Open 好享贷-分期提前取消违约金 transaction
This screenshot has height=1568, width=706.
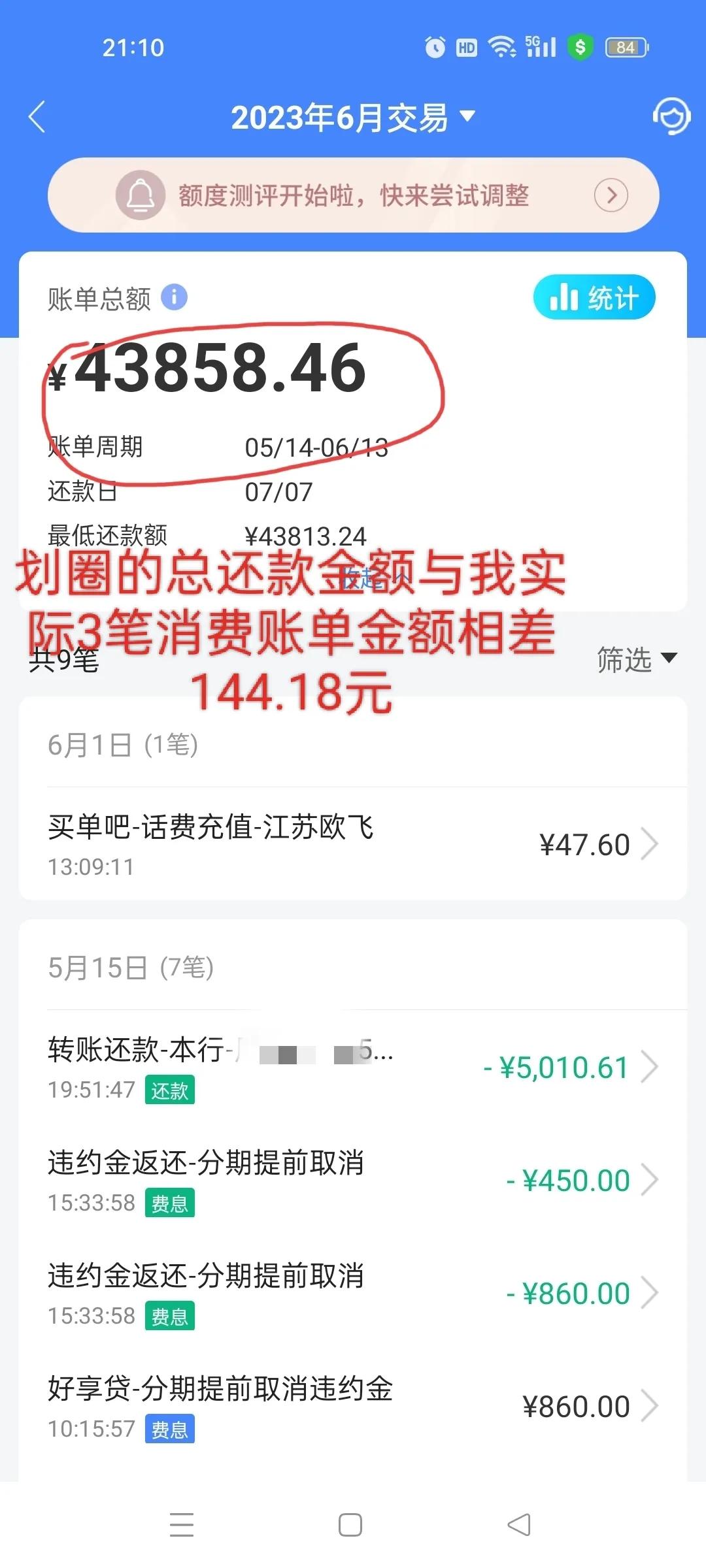pos(353,1406)
